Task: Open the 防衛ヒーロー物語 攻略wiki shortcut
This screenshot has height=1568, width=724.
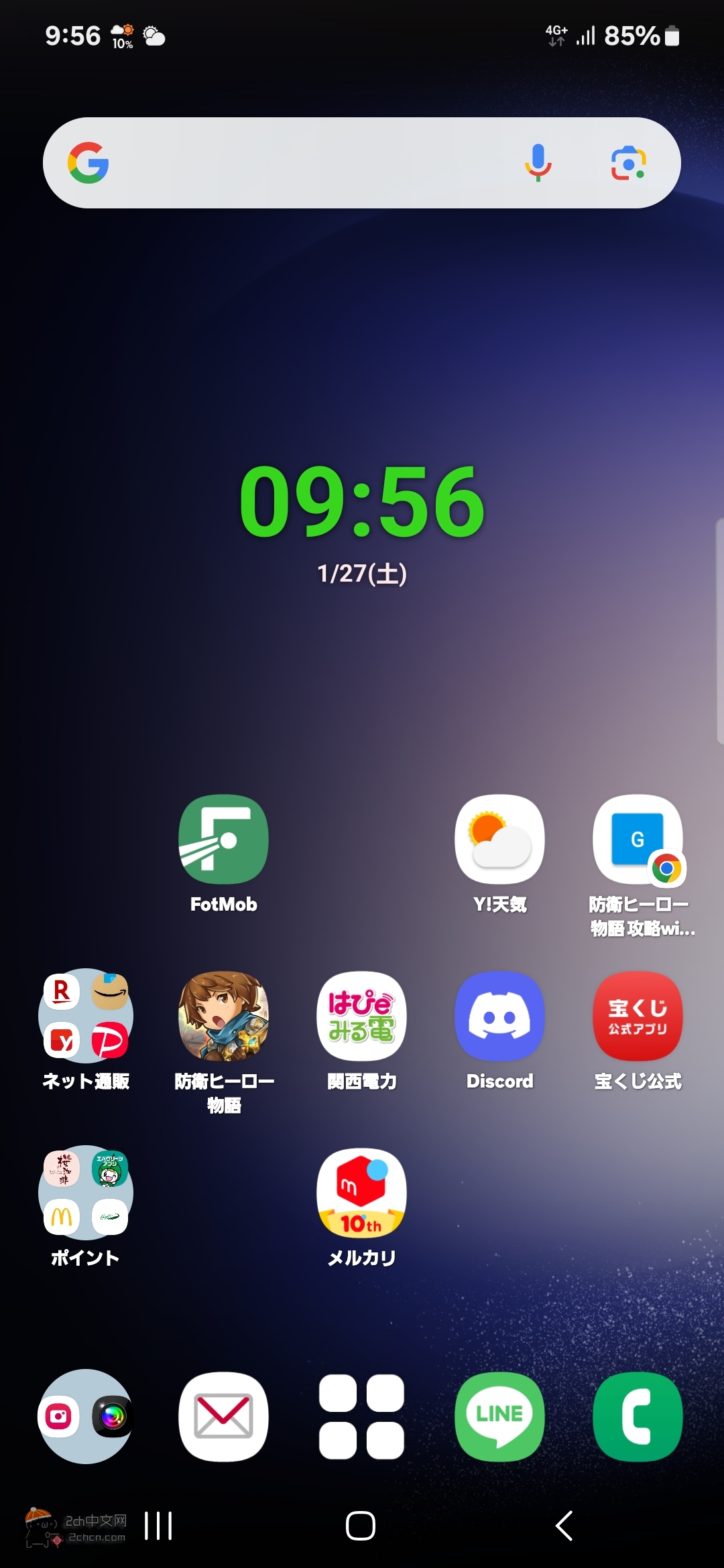Action: pos(638,840)
